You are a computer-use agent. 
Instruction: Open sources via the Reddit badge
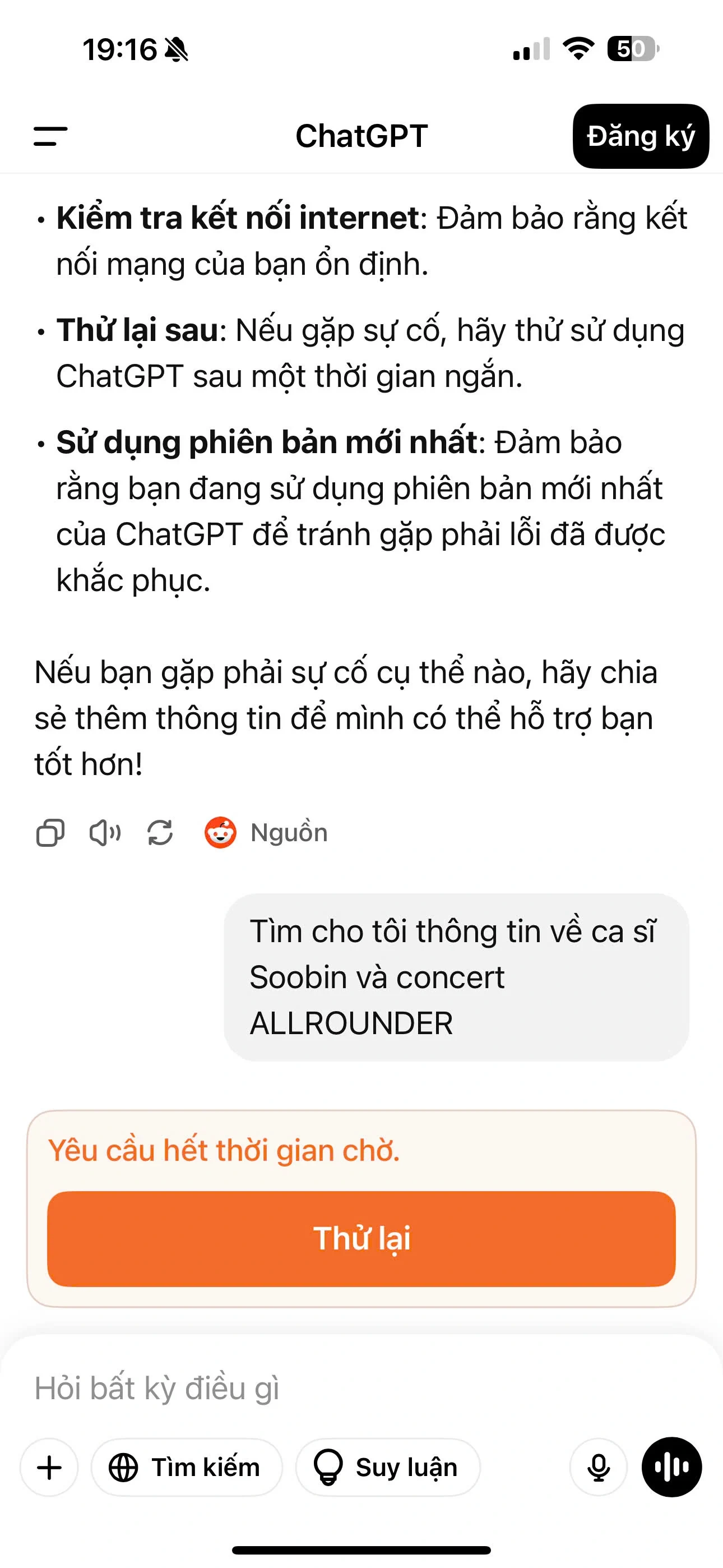pyautogui.click(x=221, y=832)
